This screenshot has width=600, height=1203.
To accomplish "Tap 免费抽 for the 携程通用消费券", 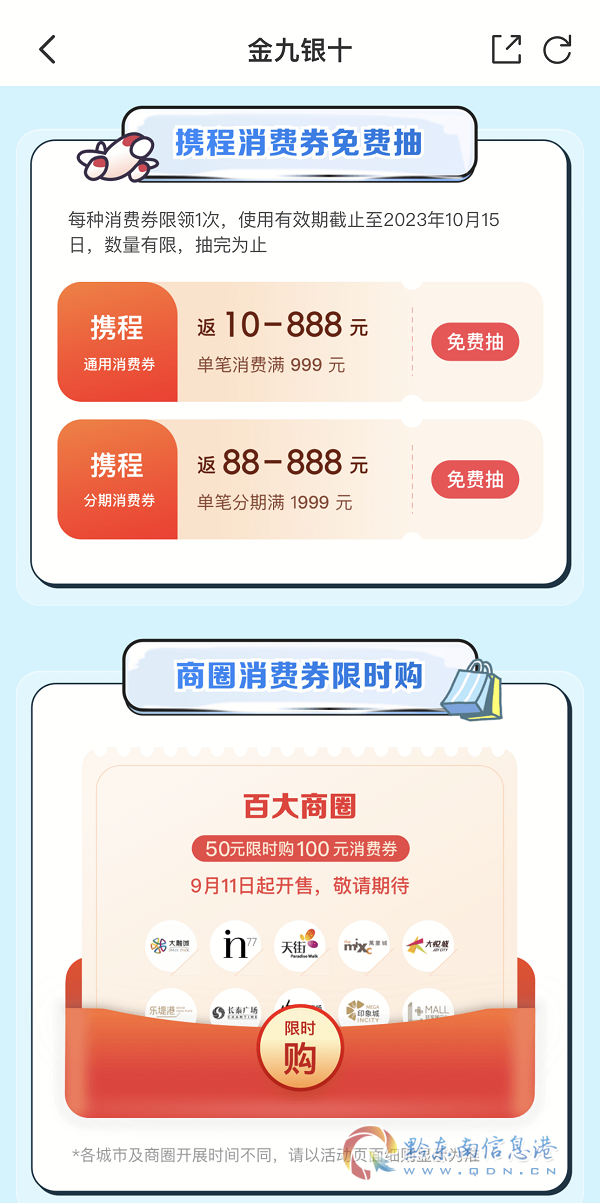I will click(475, 342).
